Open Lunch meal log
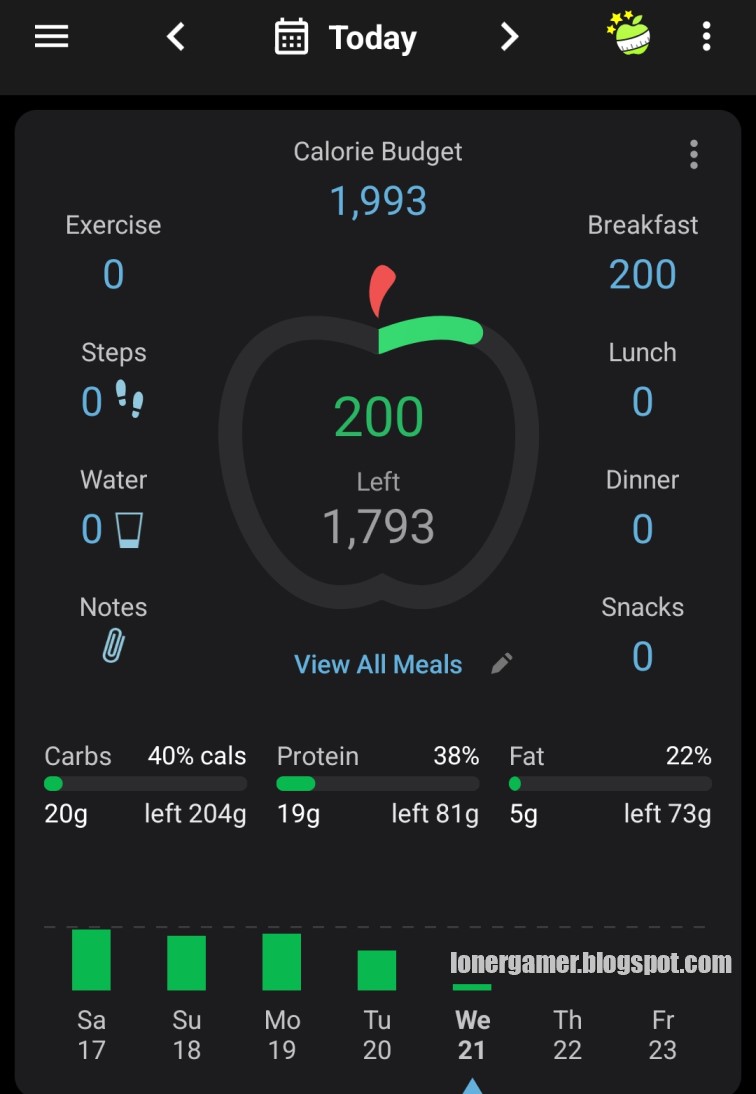 [x=642, y=382]
